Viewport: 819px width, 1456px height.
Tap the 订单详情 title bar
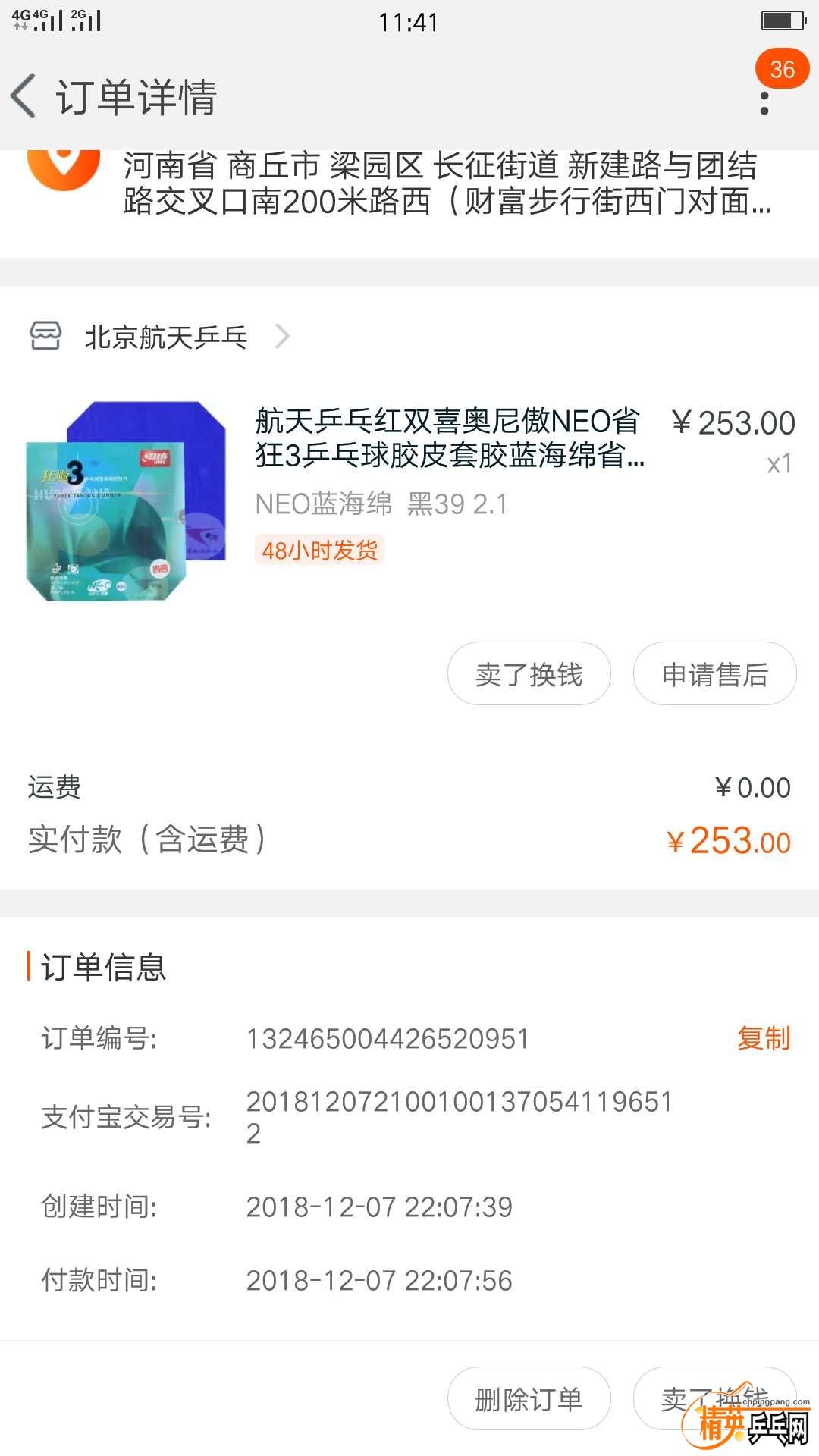tap(136, 99)
